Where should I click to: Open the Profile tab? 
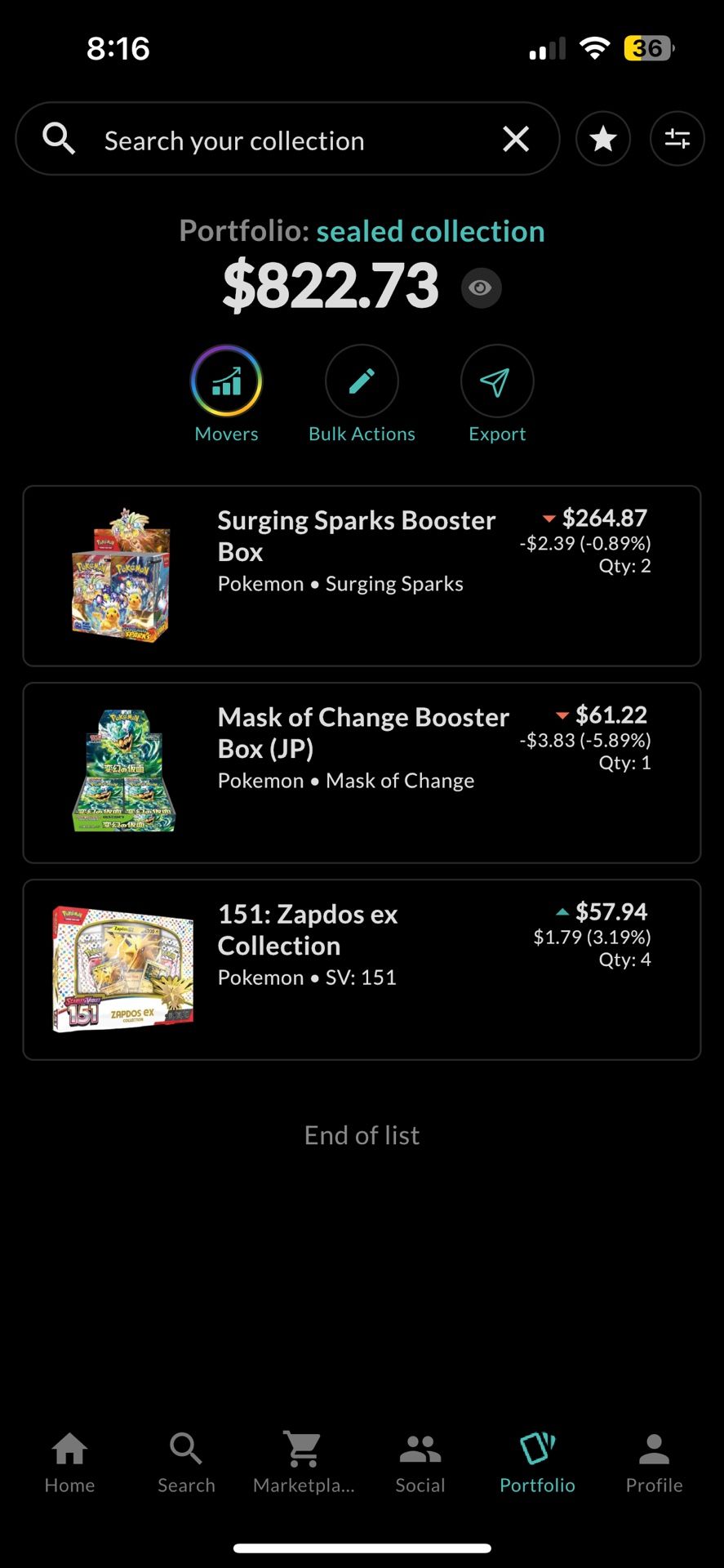[654, 1463]
